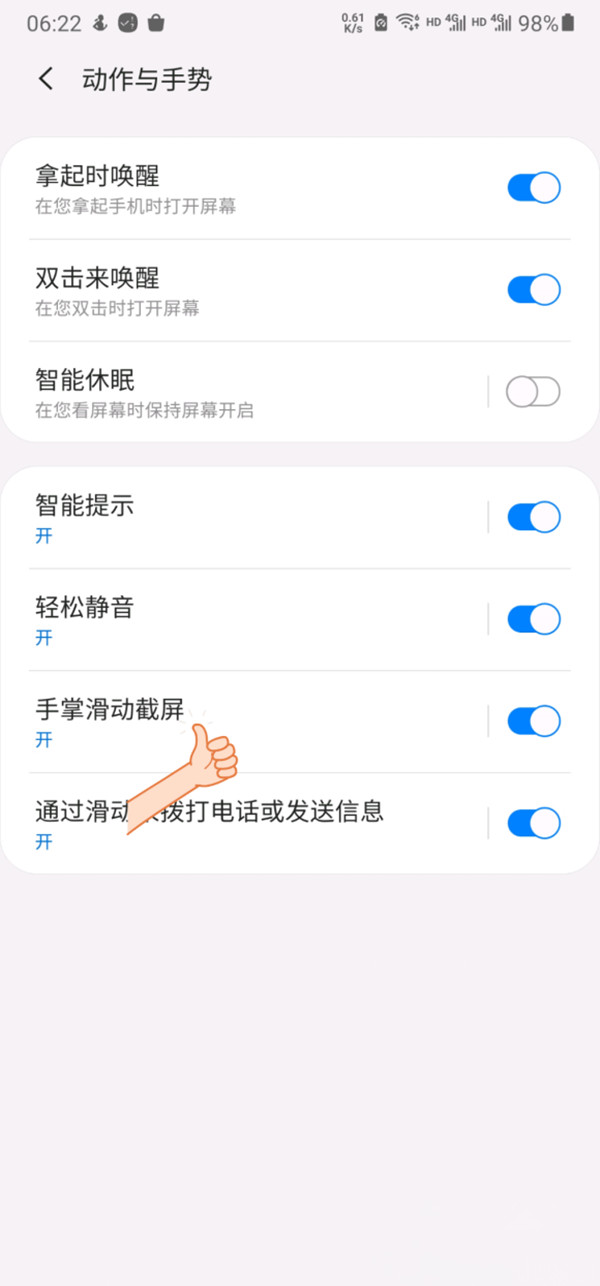Disable 手掌滑动截屏 switch
The height and width of the screenshot is (1286, 600).
coord(533,721)
